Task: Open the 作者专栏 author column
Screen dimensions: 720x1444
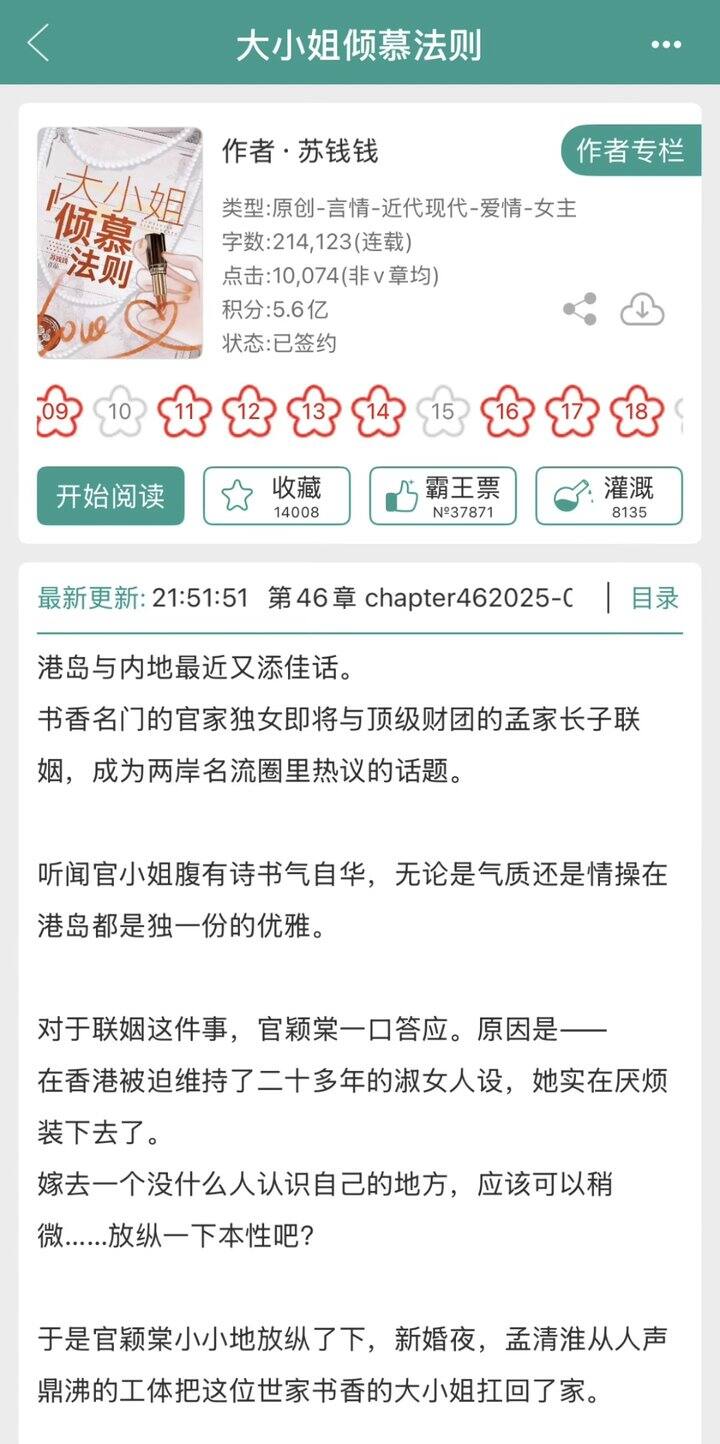Action: (x=630, y=150)
